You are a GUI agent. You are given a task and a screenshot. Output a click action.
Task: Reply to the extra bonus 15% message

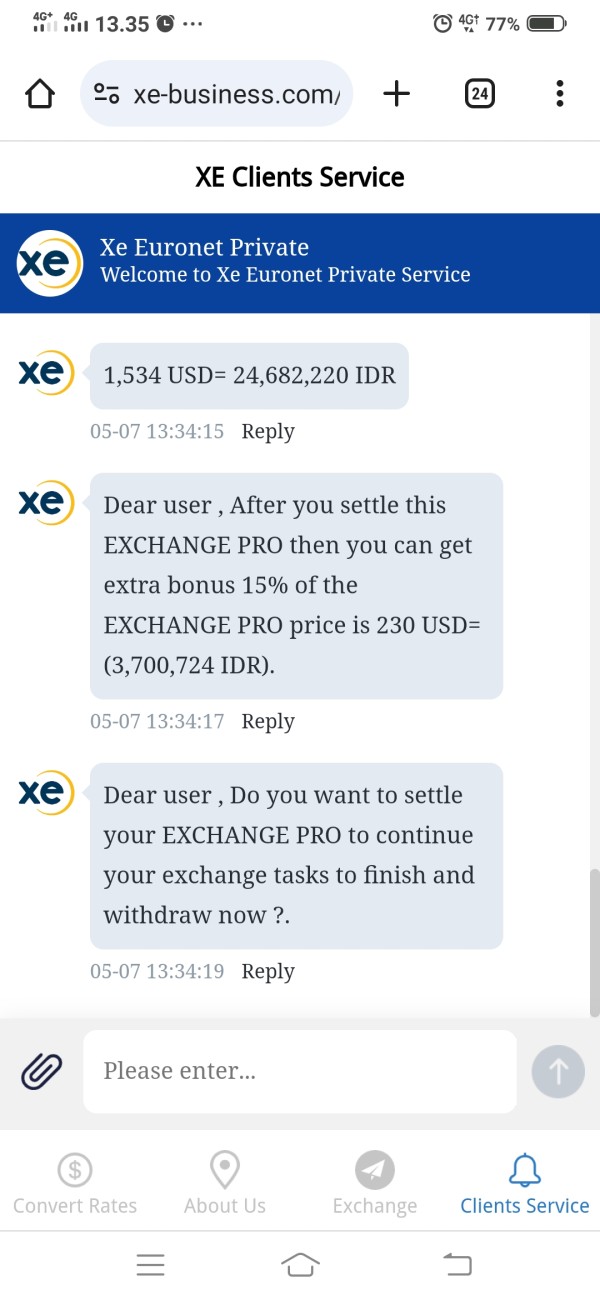click(x=268, y=721)
